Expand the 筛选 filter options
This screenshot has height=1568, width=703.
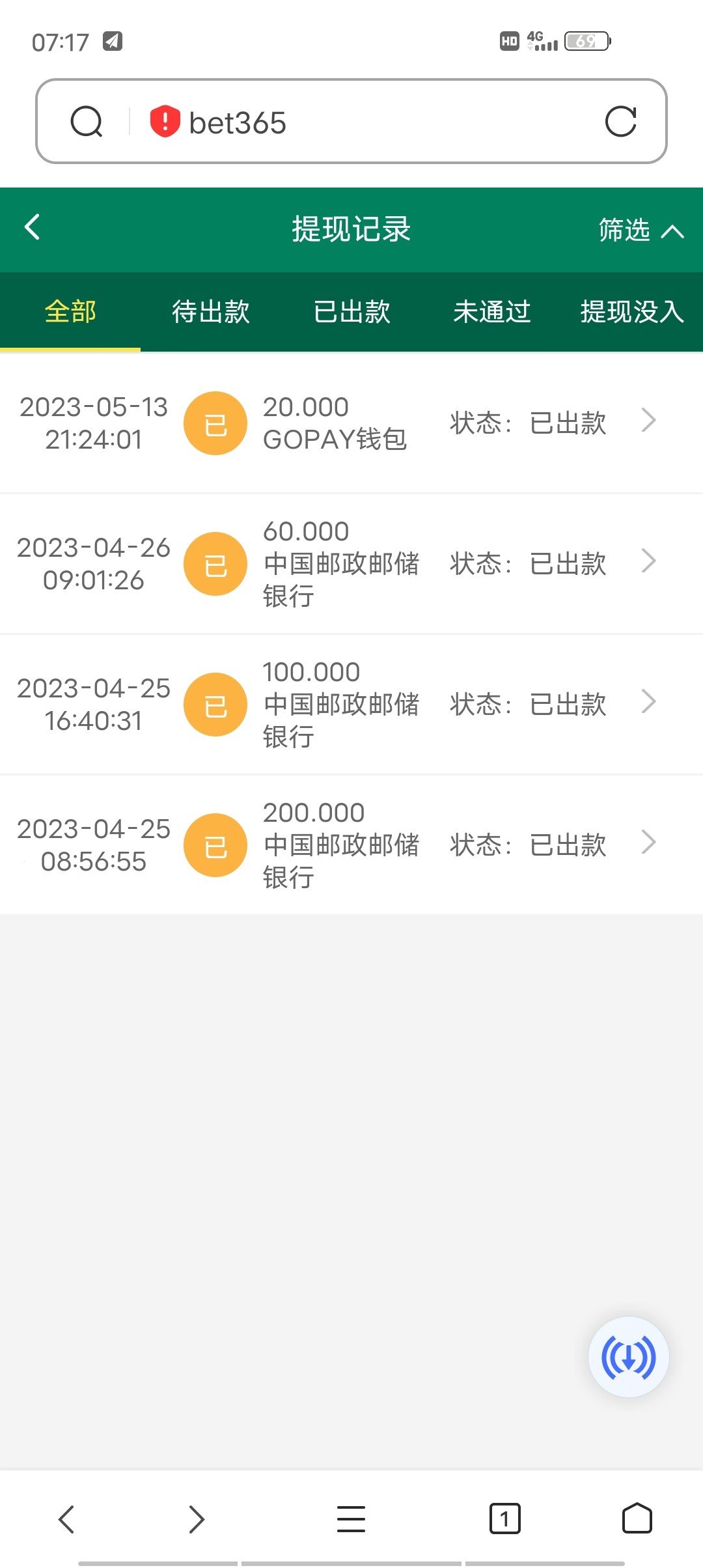click(x=641, y=230)
